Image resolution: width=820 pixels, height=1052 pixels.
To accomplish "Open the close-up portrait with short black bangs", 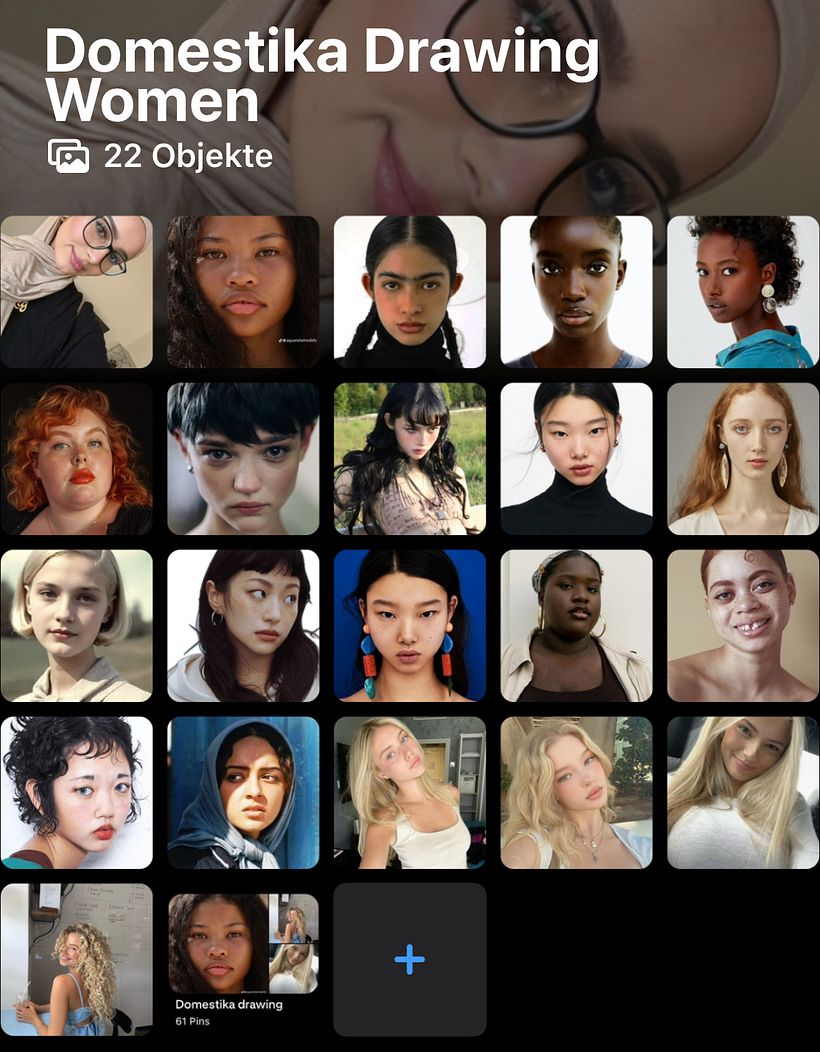I will [243, 458].
